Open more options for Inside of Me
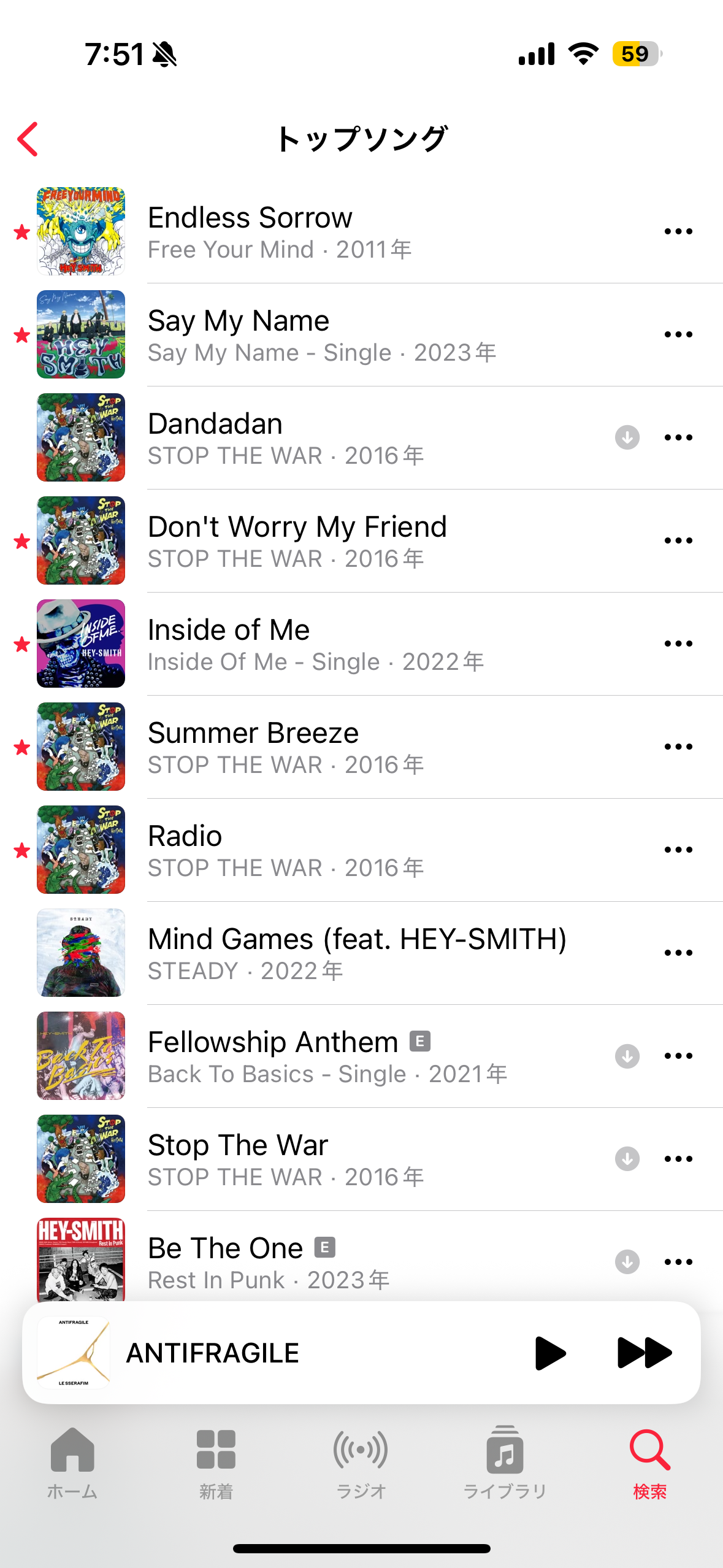Image resolution: width=723 pixels, height=1568 pixels. [x=678, y=644]
